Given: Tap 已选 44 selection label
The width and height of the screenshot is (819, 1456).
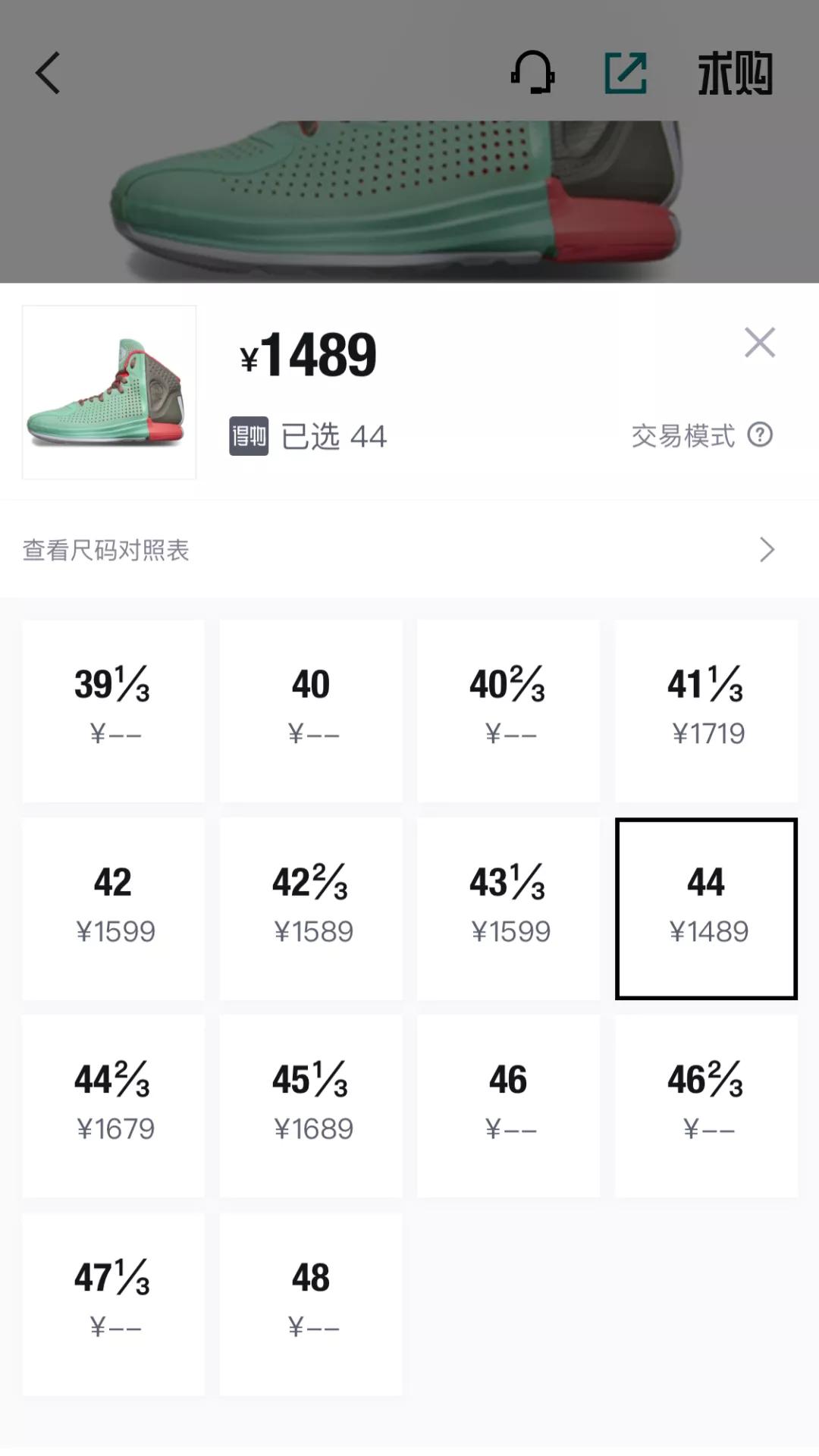Looking at the screenshot, I should point(334,438).
